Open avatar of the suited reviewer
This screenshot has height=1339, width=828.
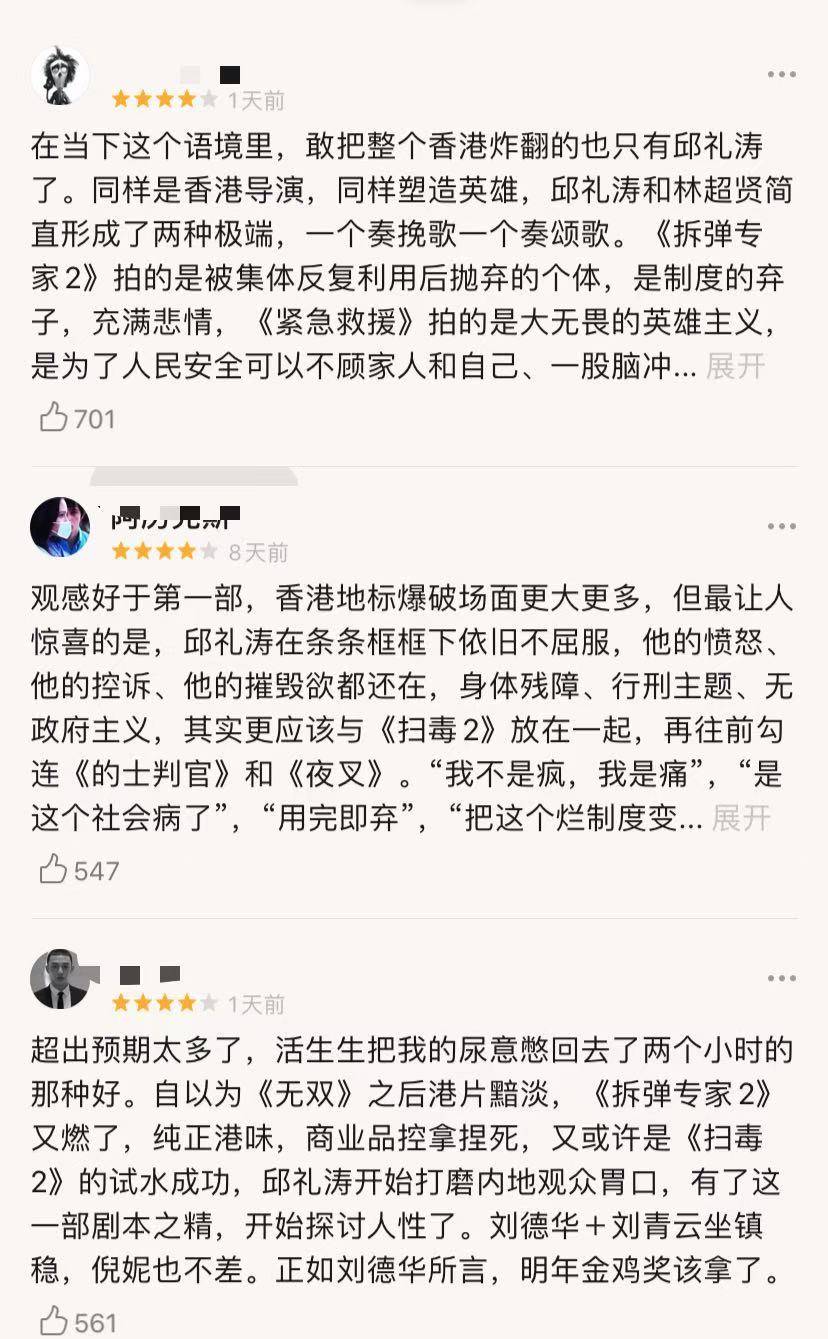click(60, 979)
